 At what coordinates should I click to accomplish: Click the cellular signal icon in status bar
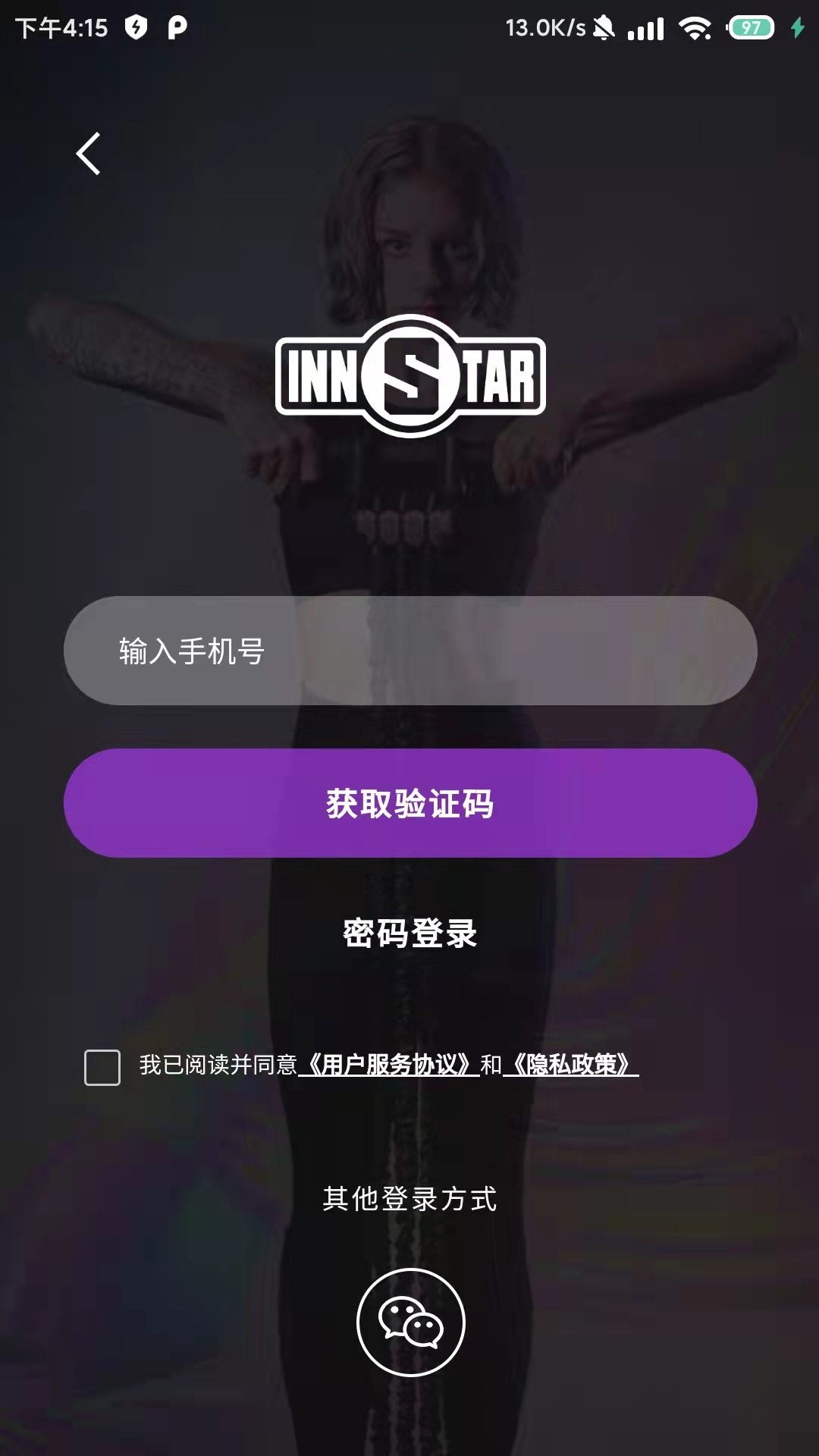[x=646, y=28]
